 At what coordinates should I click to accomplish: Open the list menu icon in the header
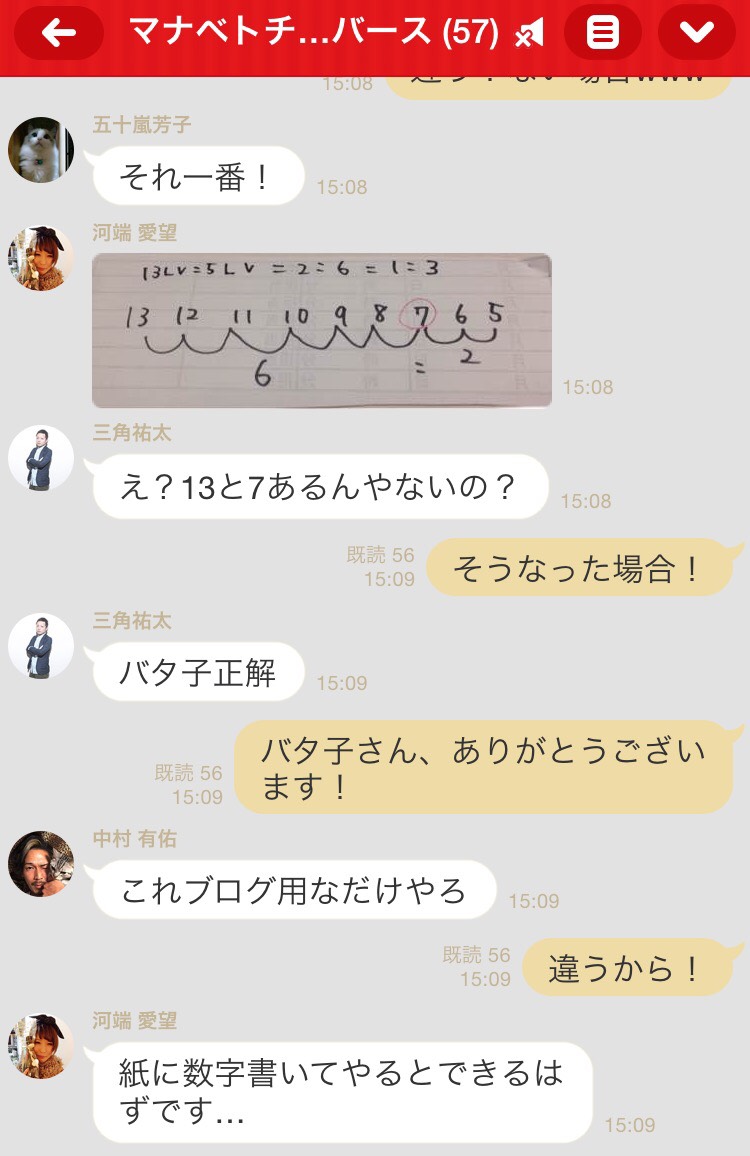tap(602, 33)
